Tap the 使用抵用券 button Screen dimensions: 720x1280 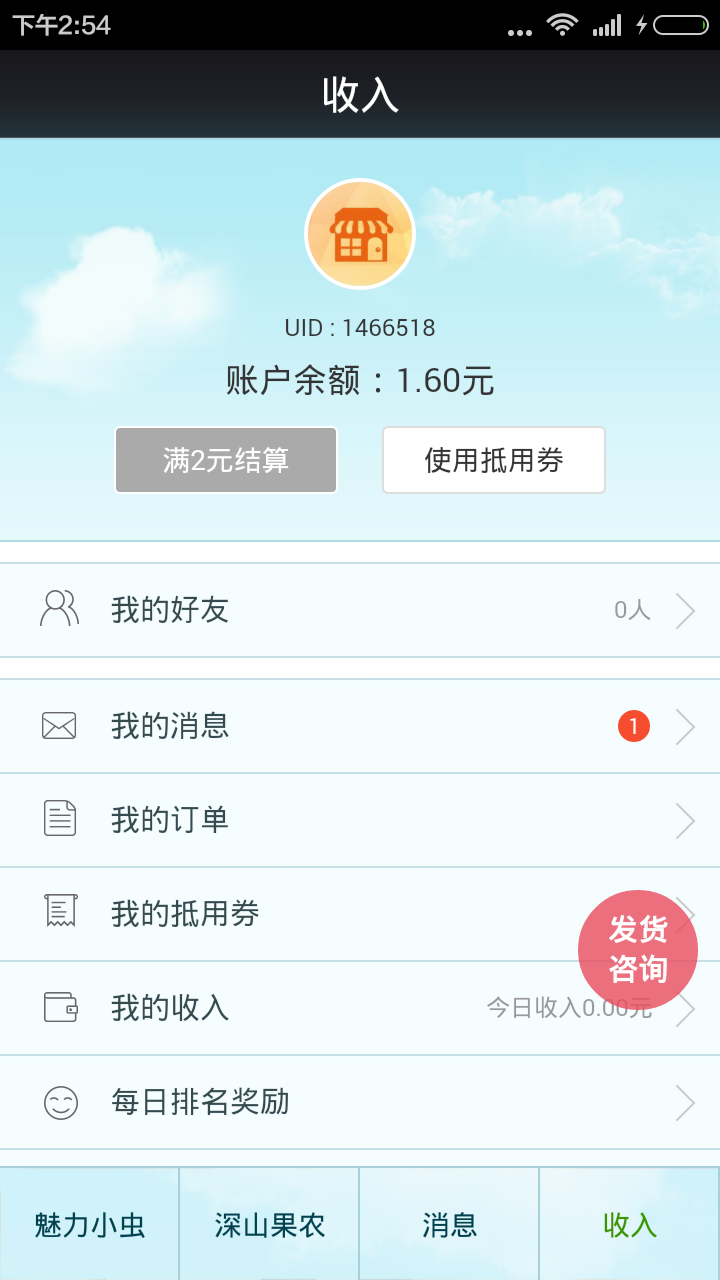(494, 460)
